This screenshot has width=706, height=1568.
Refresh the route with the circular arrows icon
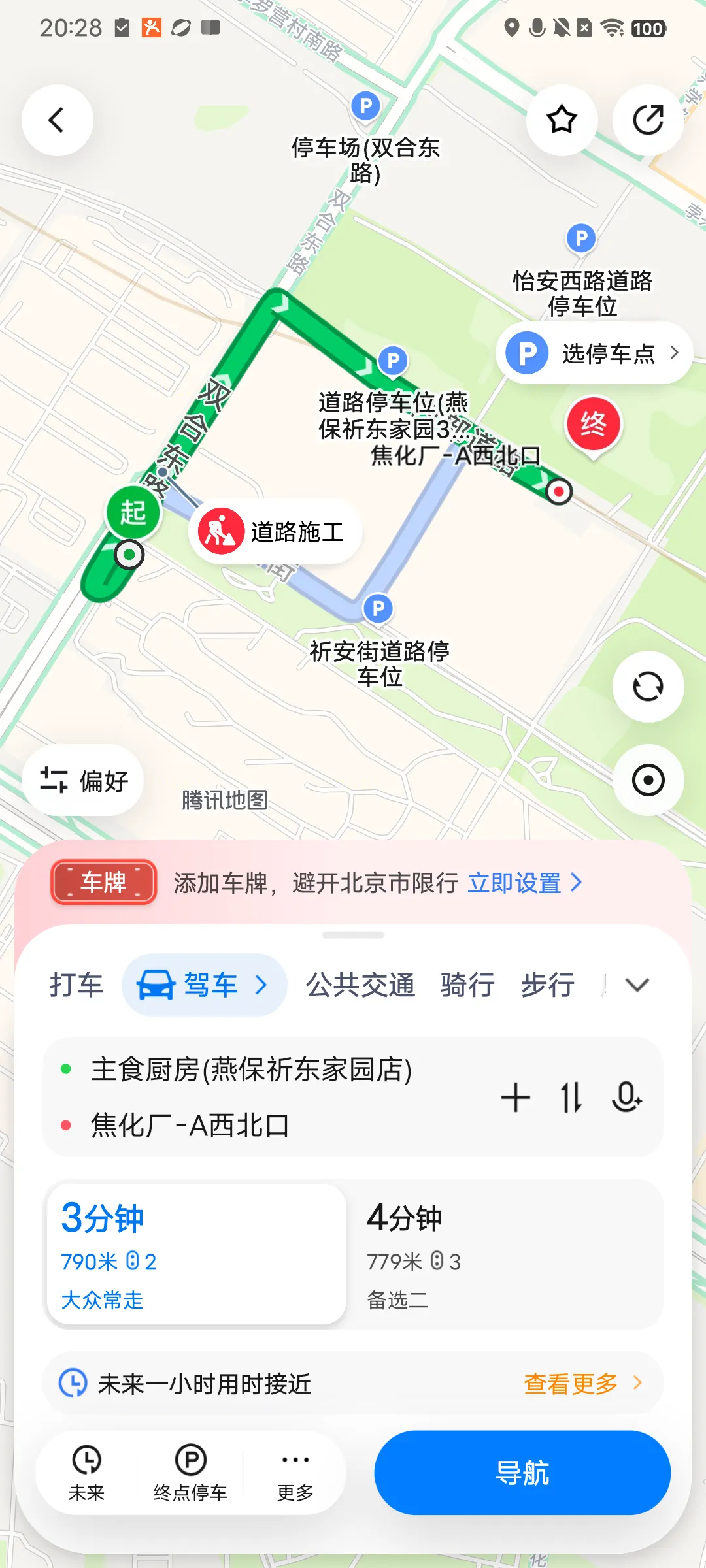tap(648, 687)
